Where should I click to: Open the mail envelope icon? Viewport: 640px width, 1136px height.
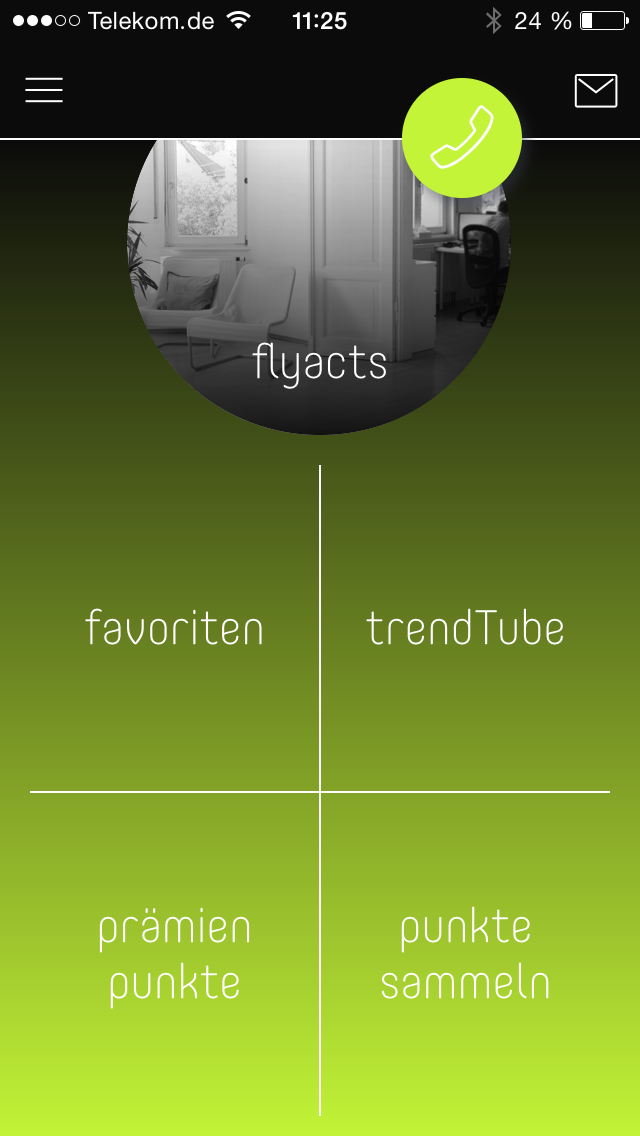click(596, 91)
